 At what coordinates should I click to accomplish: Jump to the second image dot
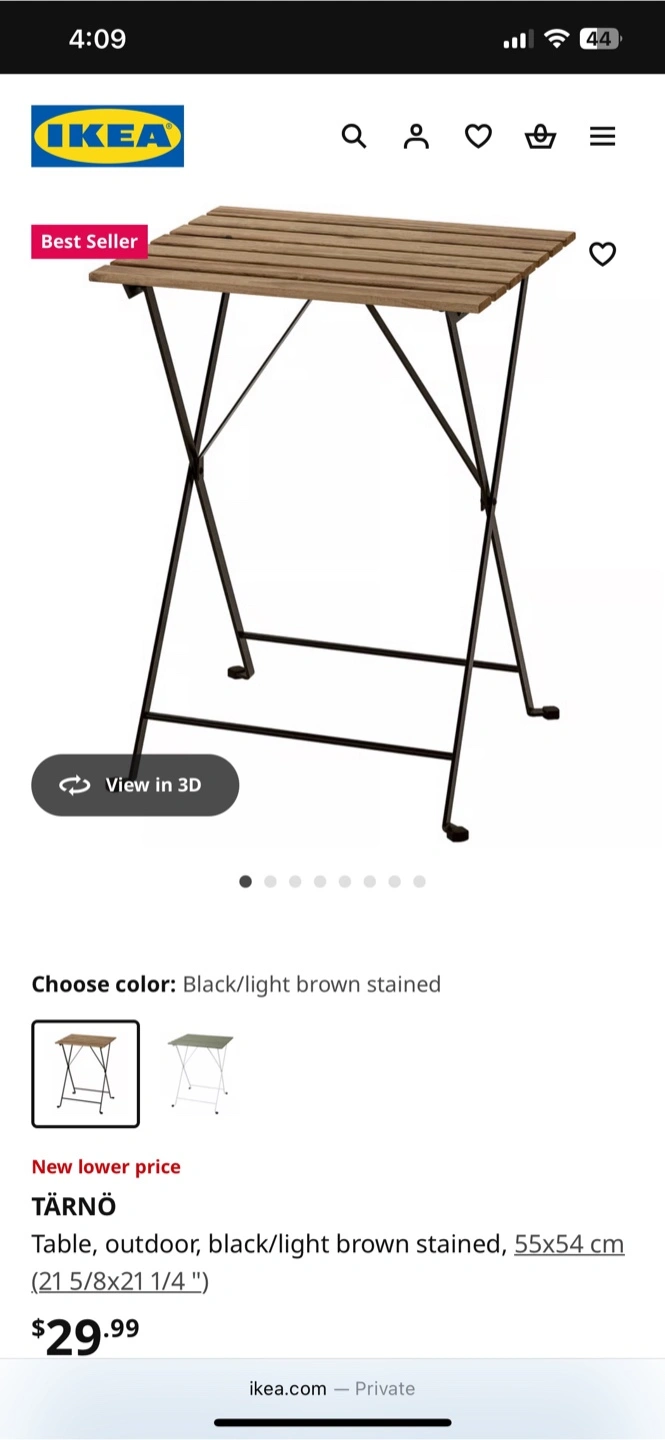pyautogui.click(x=270, y=881)
